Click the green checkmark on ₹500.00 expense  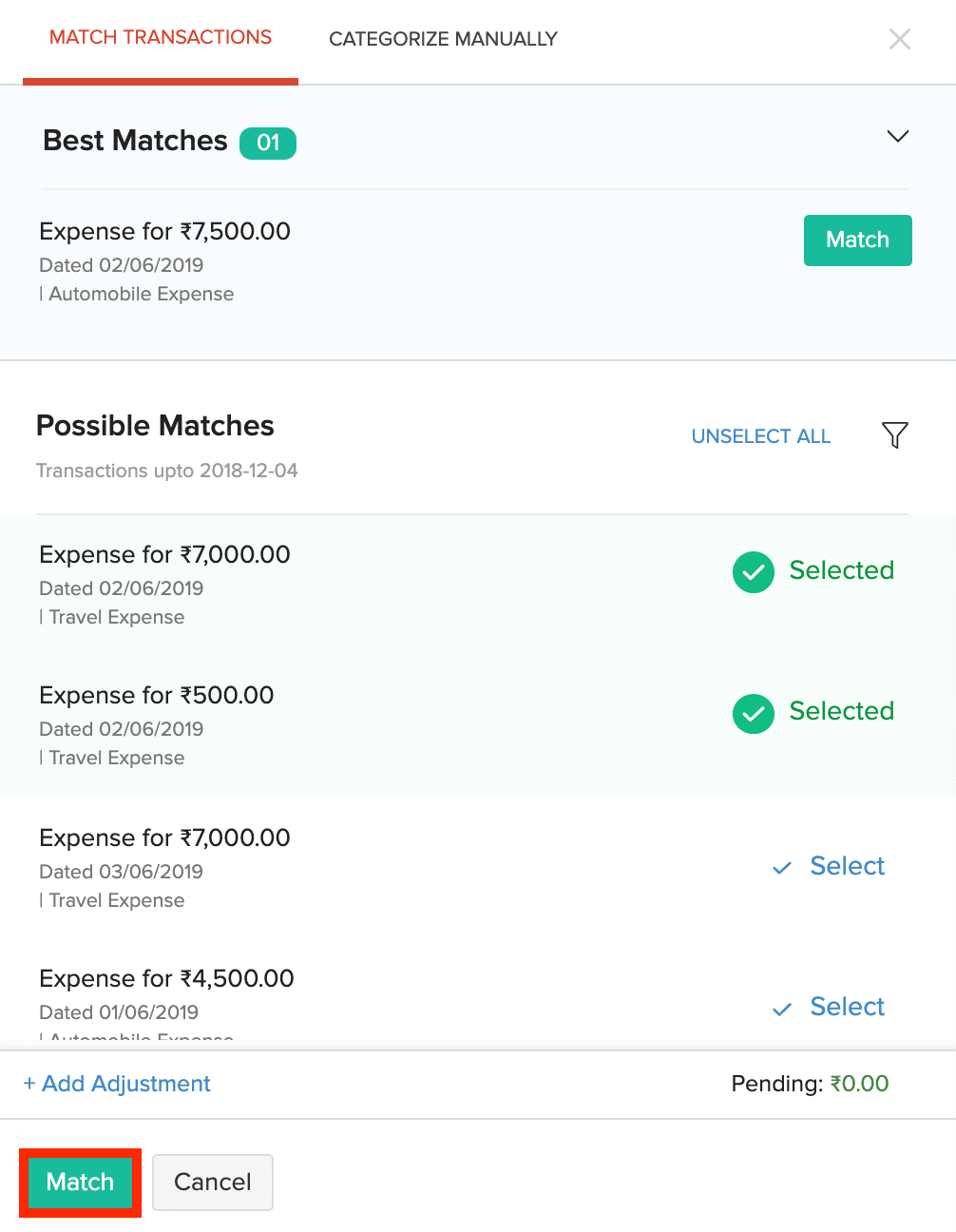pyautogui.click(x=753, y=714)
